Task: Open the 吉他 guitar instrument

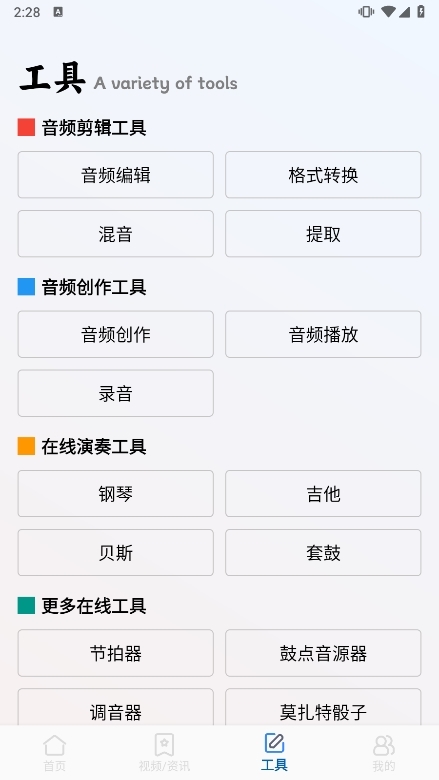Action: coord(323,493)
